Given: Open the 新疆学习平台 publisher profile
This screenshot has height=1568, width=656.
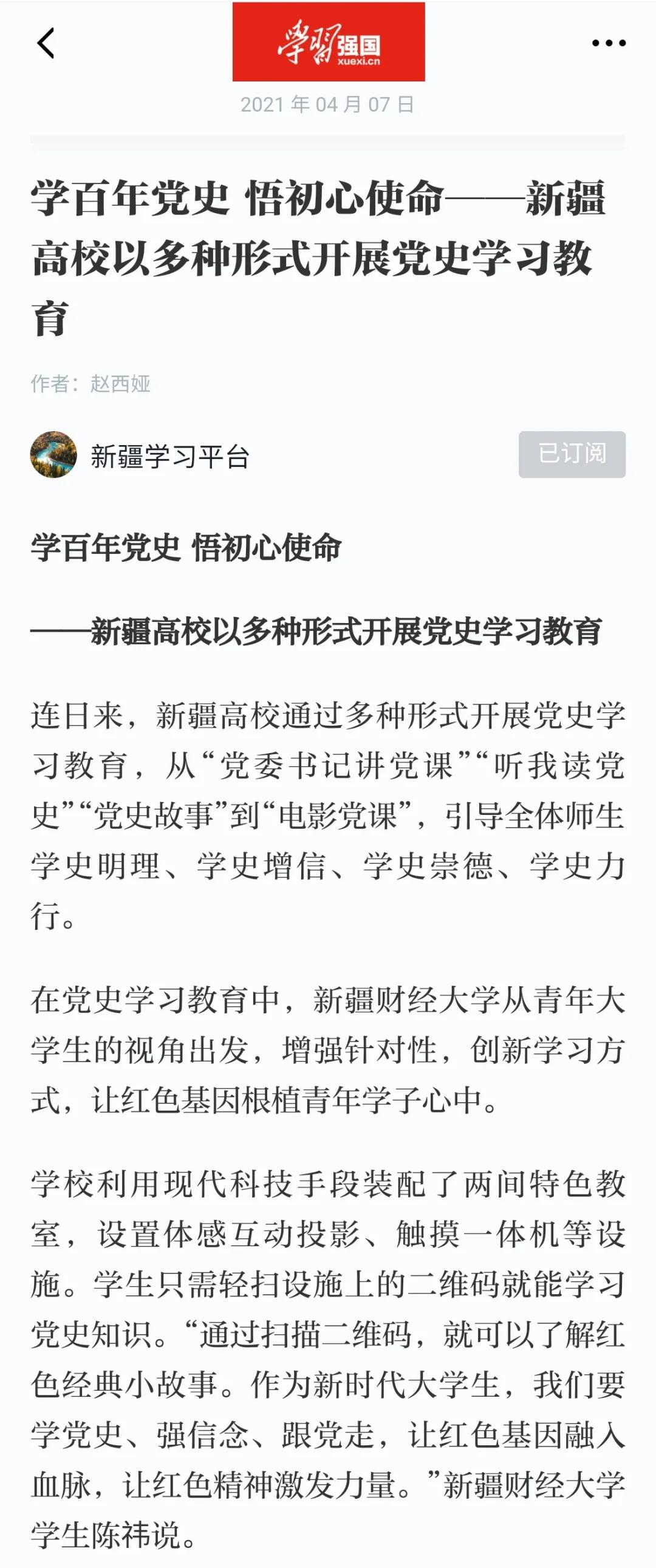Looking at the screenshot, I should (x=169, y=456).
